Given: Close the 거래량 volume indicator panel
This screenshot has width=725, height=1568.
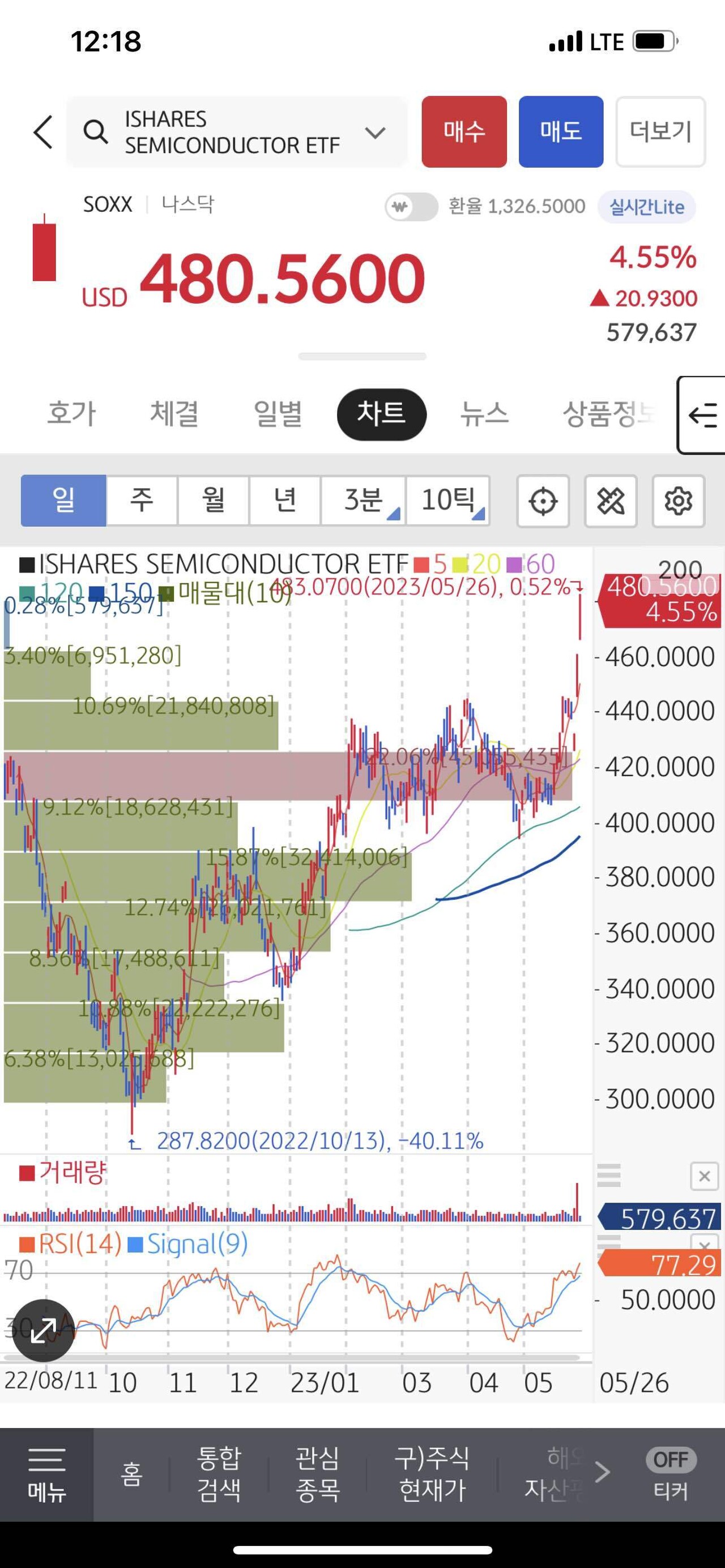Looking at the screenshot, I should [x=704, y=1176].
